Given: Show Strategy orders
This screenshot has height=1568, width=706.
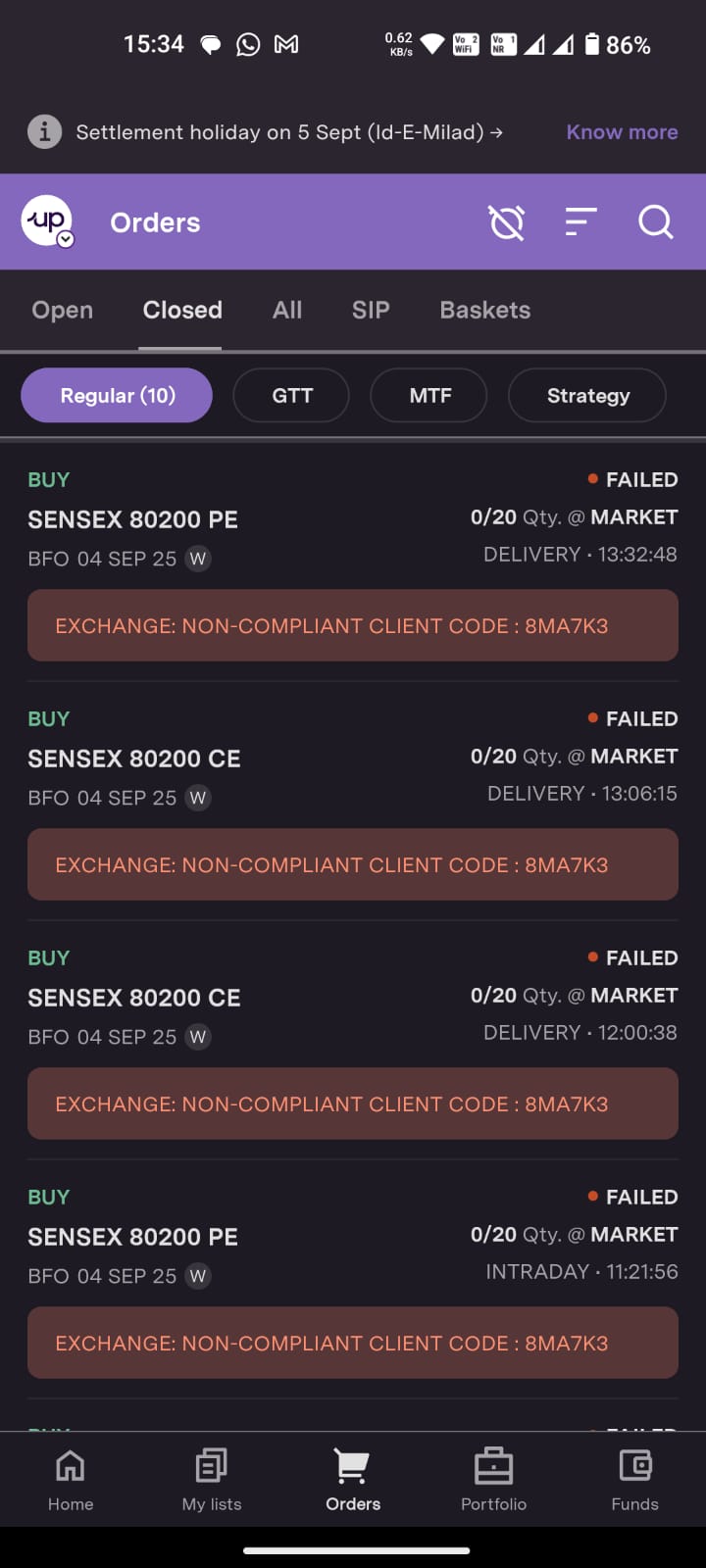Looking at the screenshot, I should point(587,395).
